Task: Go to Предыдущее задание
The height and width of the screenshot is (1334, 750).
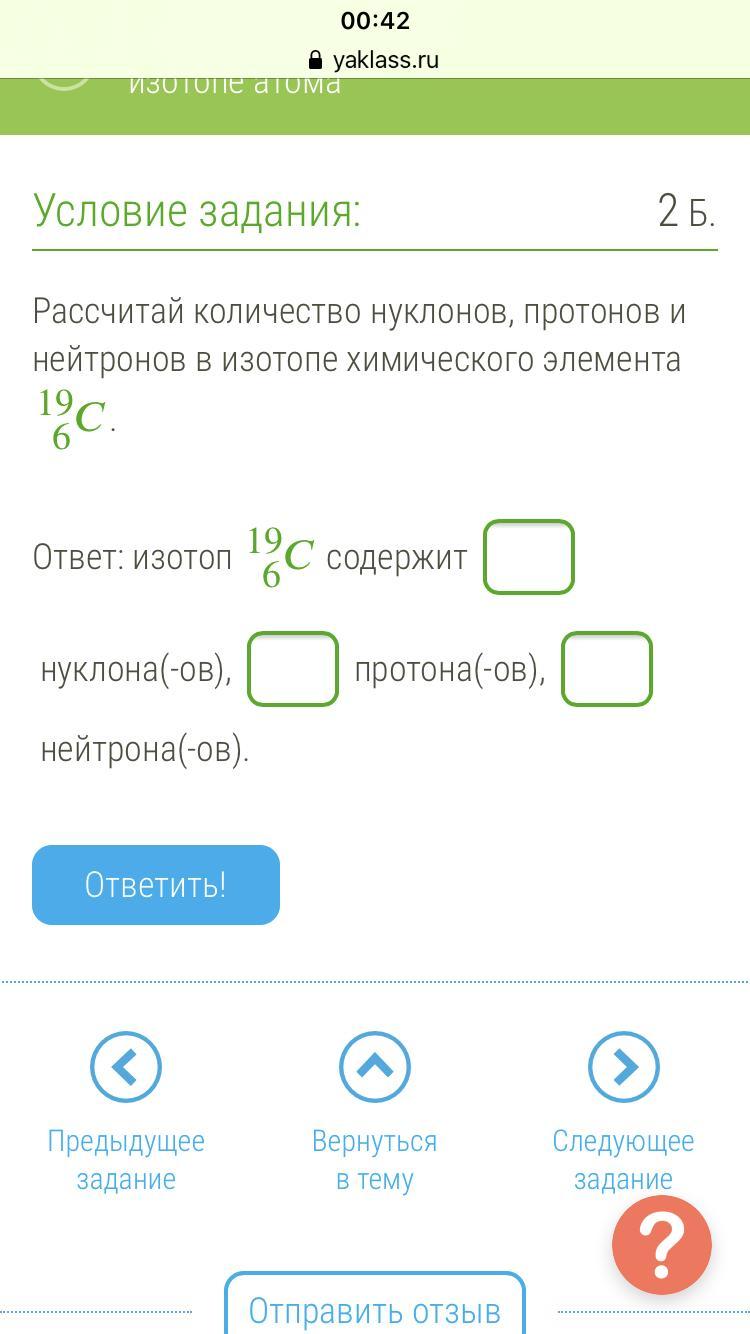Action: (x=126, y=1112)
